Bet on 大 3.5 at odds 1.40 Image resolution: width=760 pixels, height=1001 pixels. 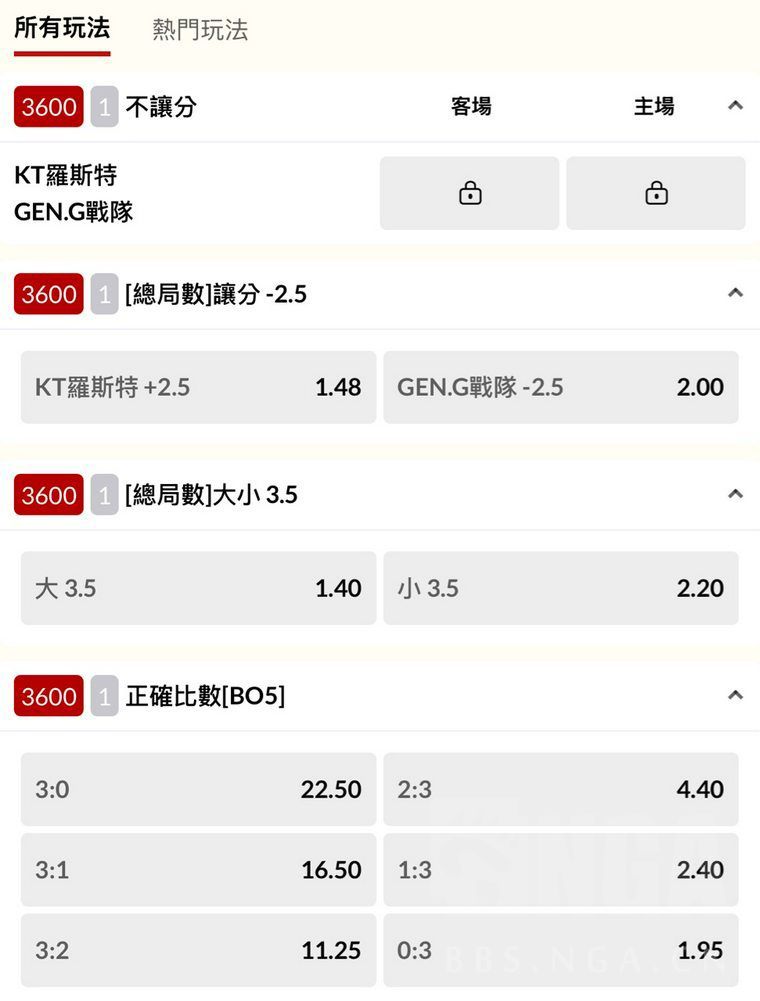(x=197, y=588)
